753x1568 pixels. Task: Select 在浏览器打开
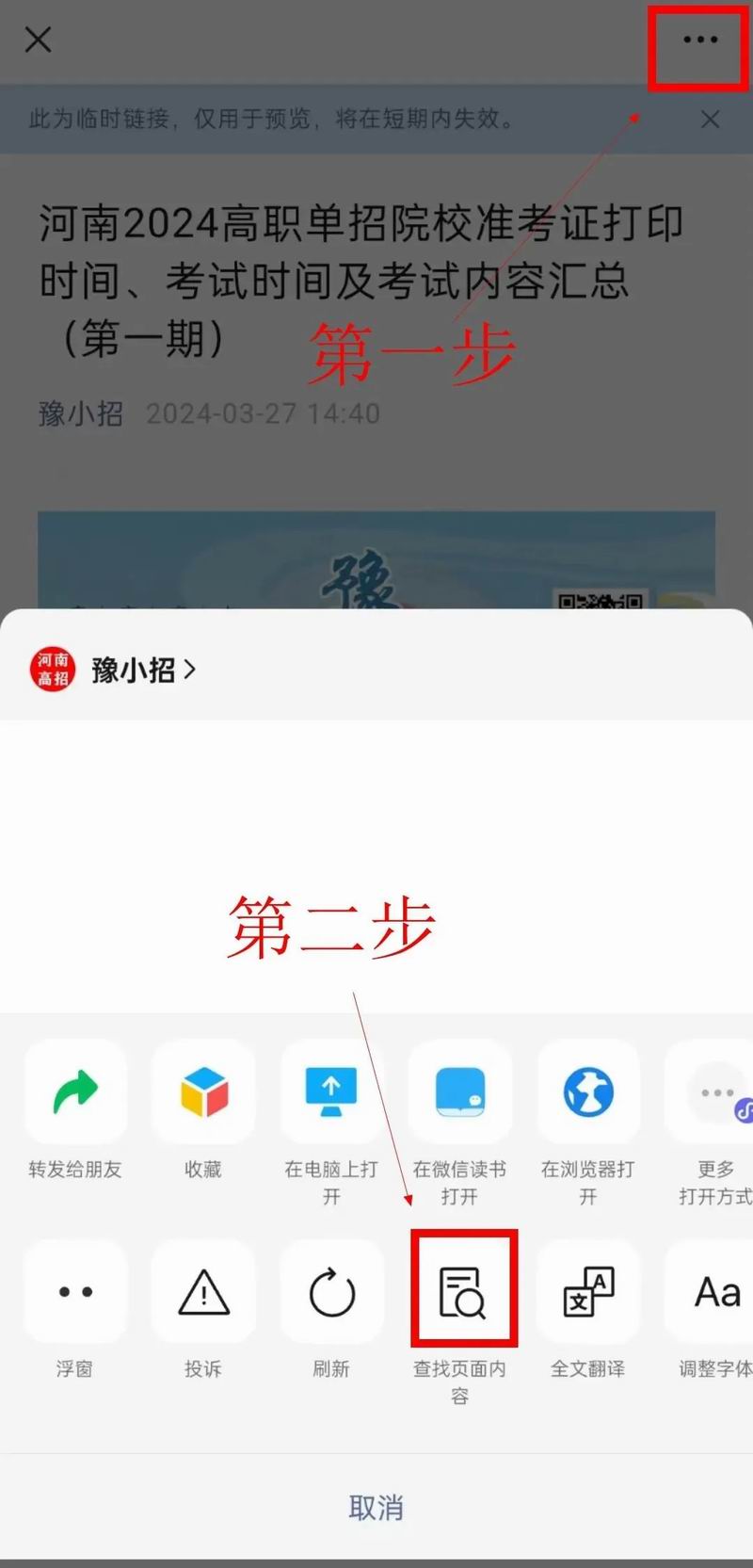point(588,1092)
